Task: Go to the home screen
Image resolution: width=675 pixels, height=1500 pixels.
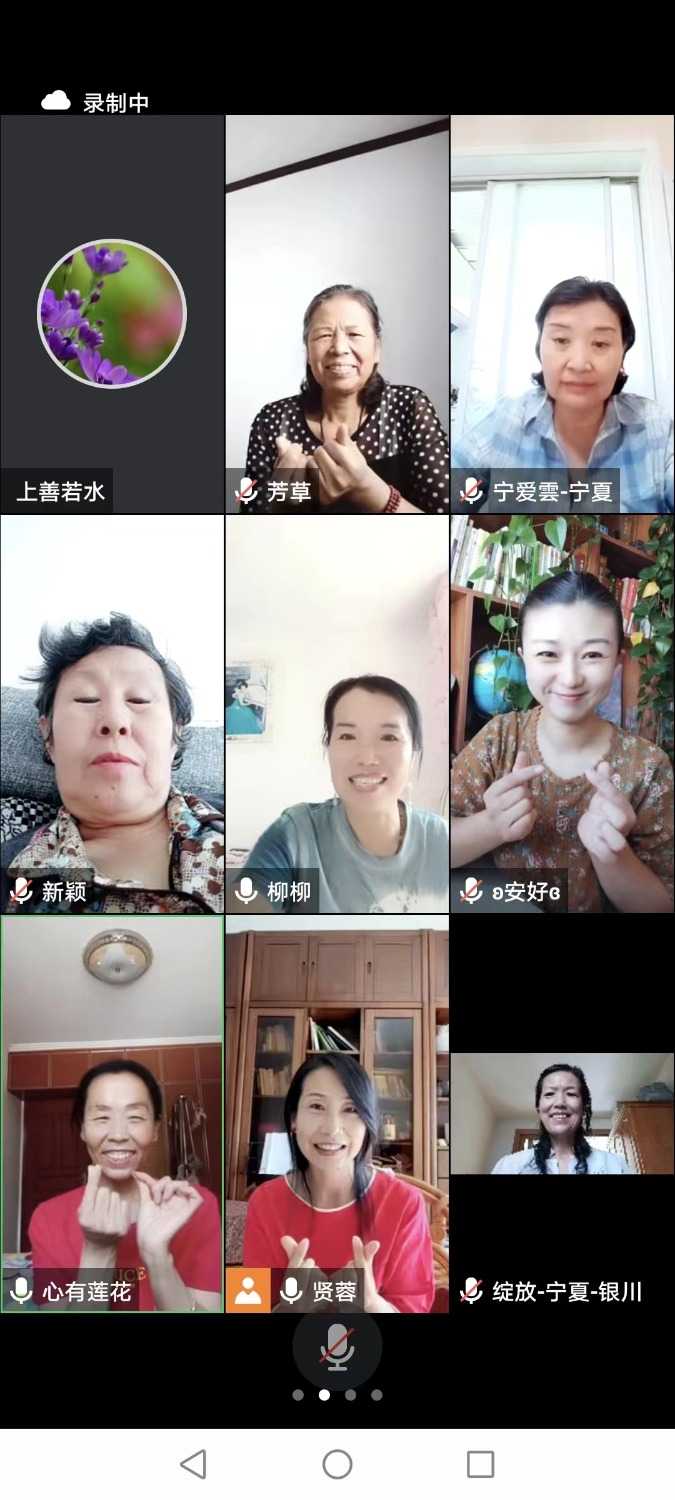Action: [337, 1464]
